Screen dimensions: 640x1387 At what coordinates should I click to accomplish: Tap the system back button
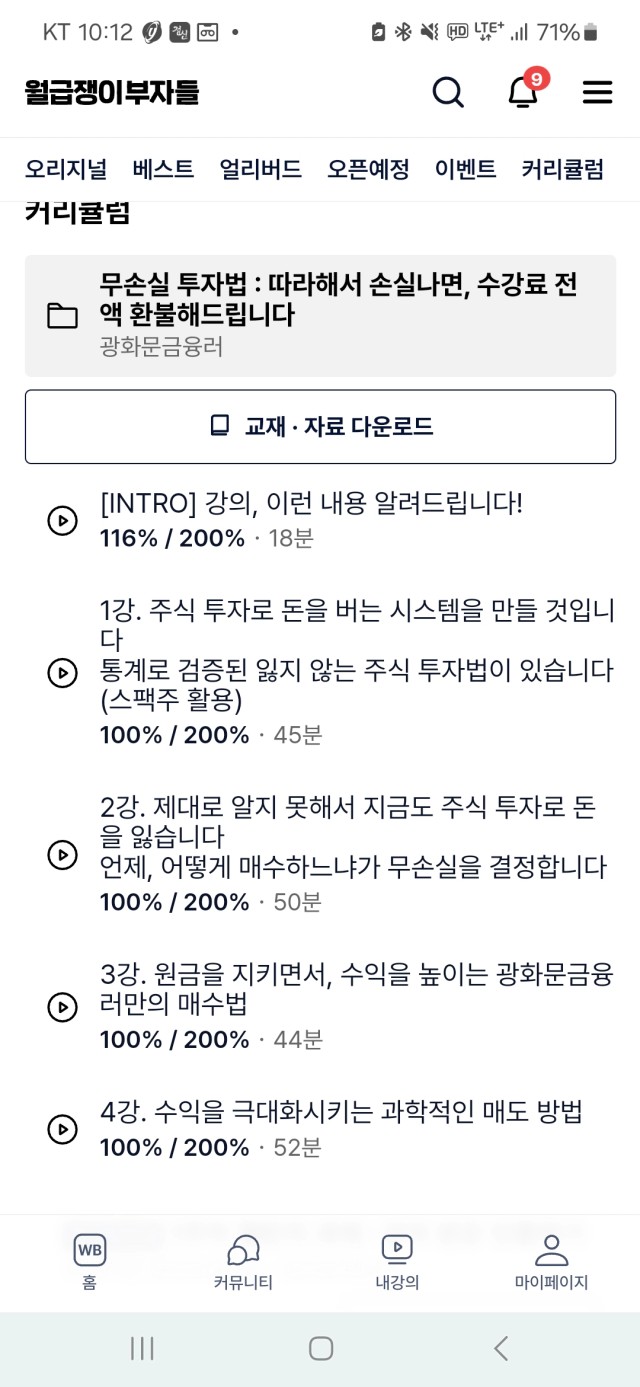click(x=501, y=1348)
